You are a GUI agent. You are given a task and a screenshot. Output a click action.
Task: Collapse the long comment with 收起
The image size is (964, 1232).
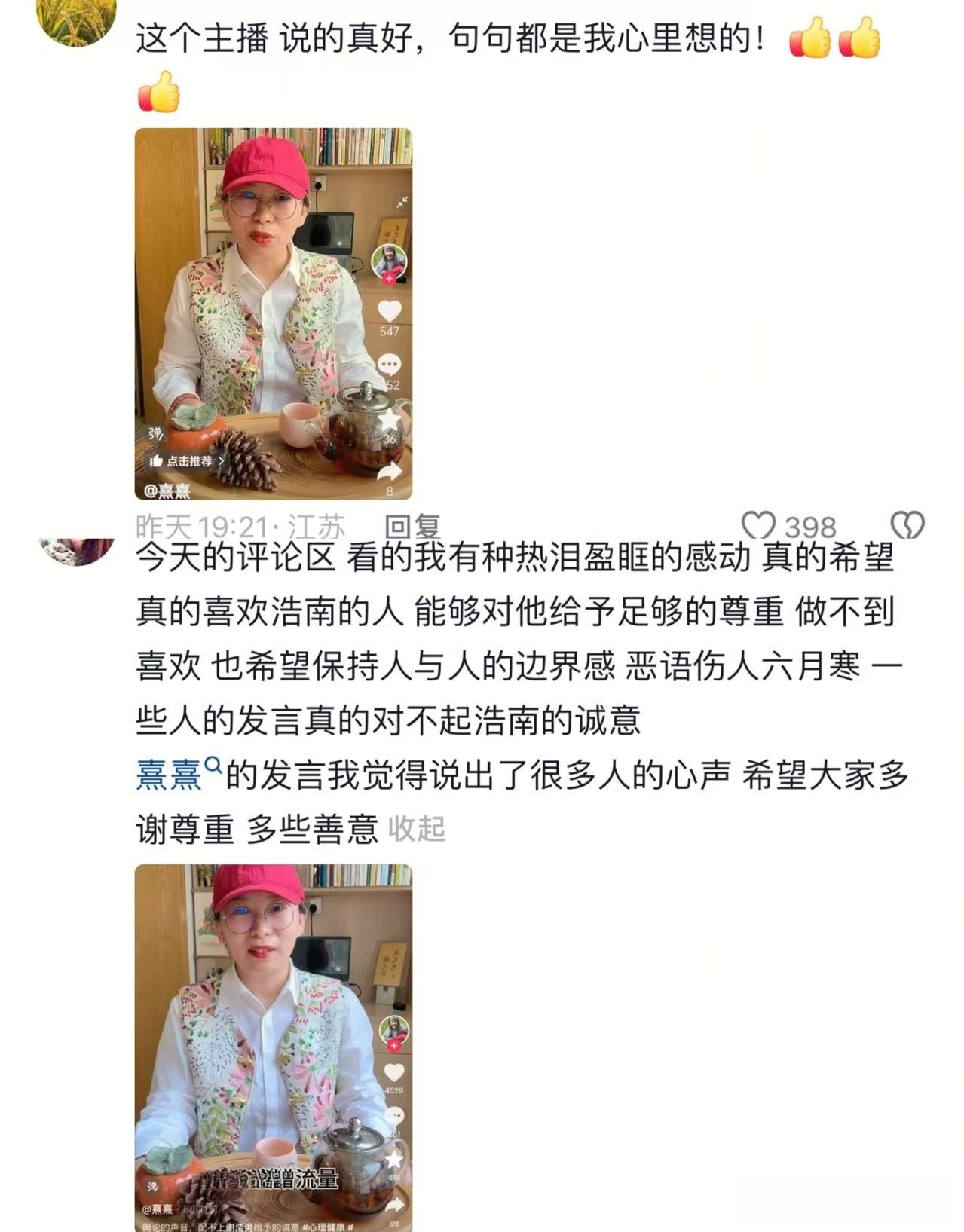click(417, 829)
